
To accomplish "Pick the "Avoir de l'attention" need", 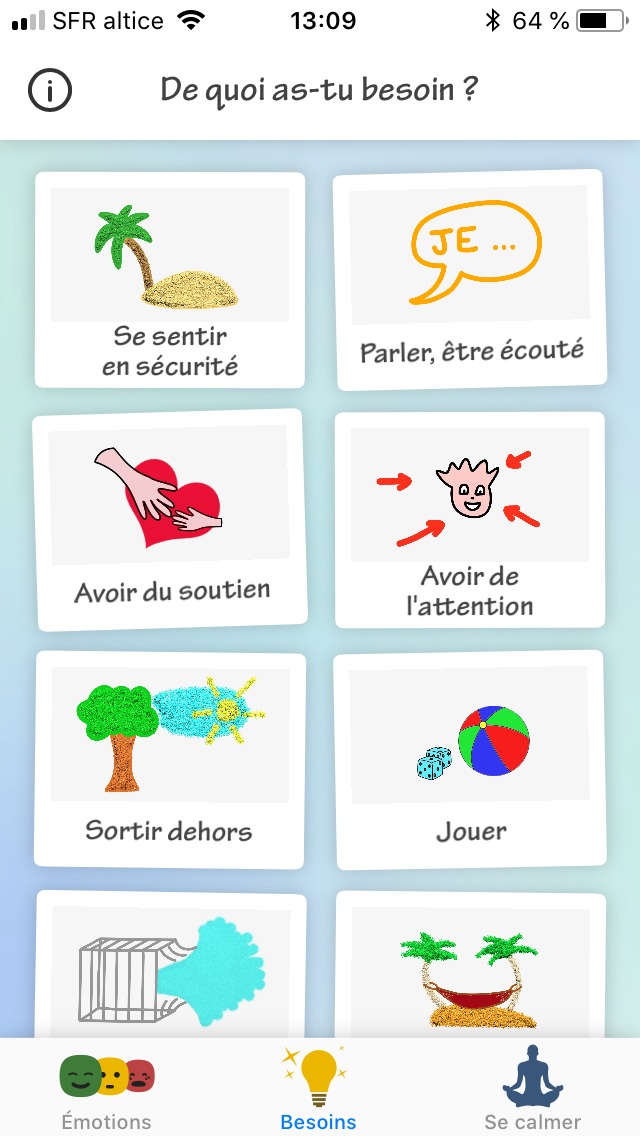I will 470,520.
